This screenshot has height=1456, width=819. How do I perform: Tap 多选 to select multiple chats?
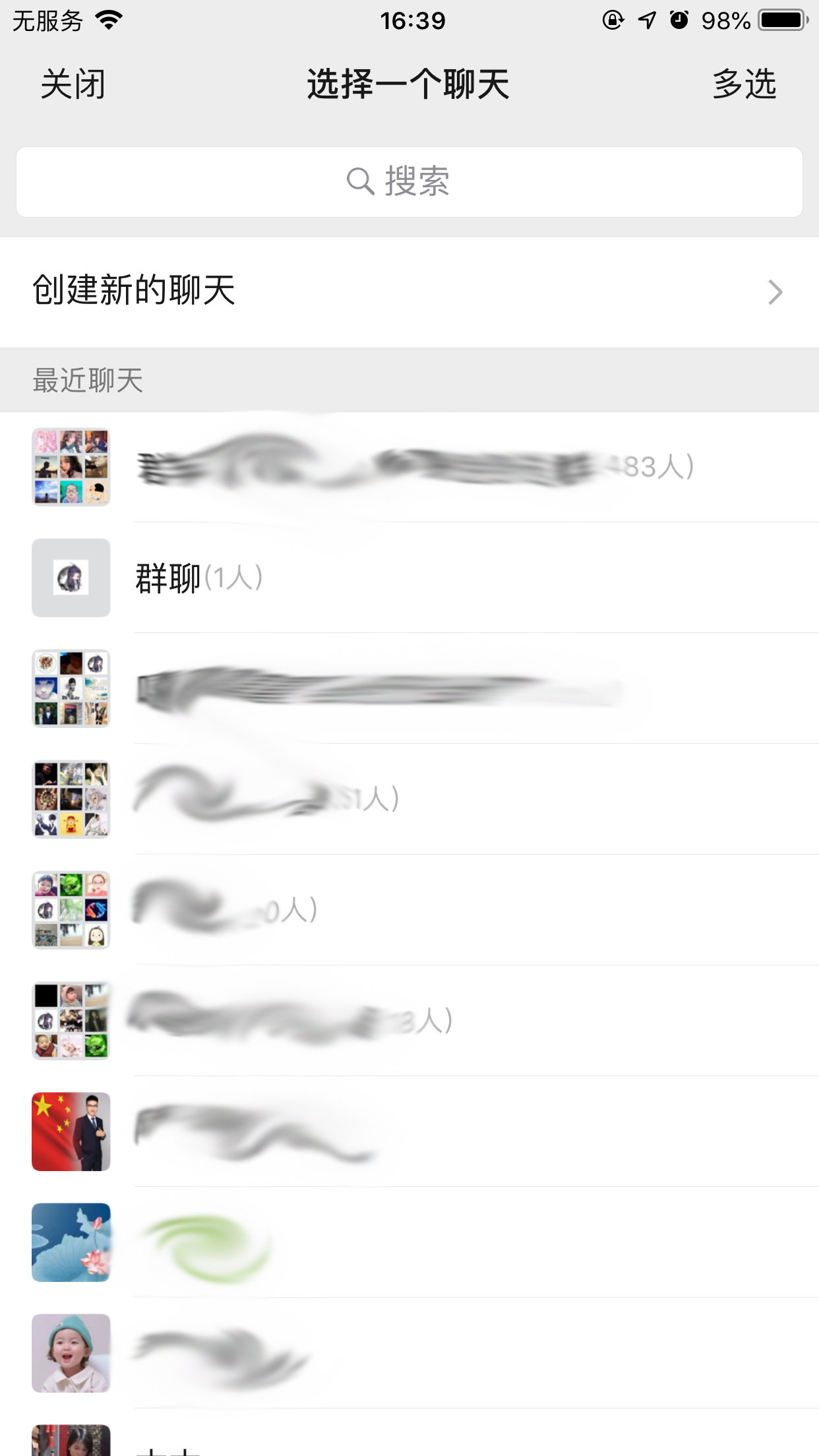pos(744,84)
